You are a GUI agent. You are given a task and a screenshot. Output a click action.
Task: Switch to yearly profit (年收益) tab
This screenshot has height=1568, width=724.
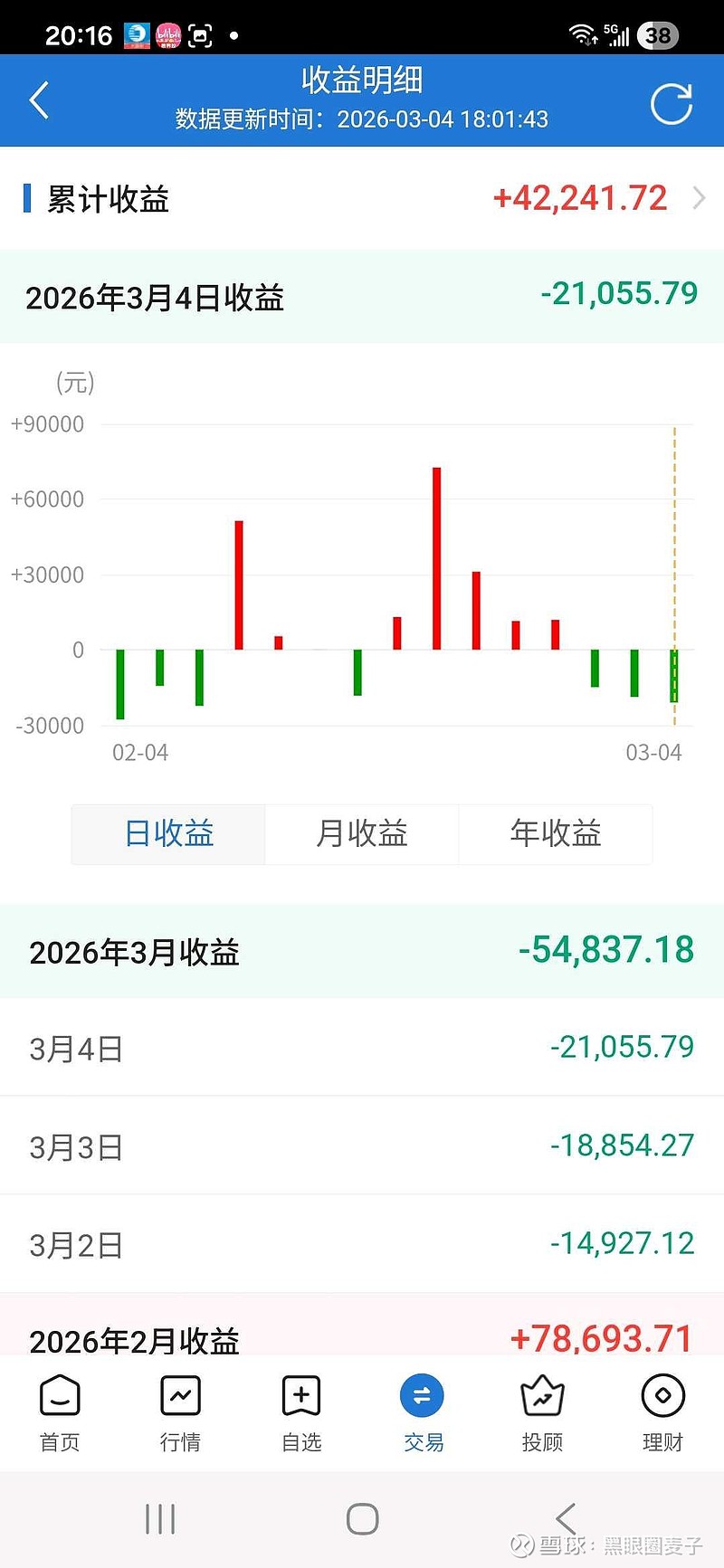[556, 833]
